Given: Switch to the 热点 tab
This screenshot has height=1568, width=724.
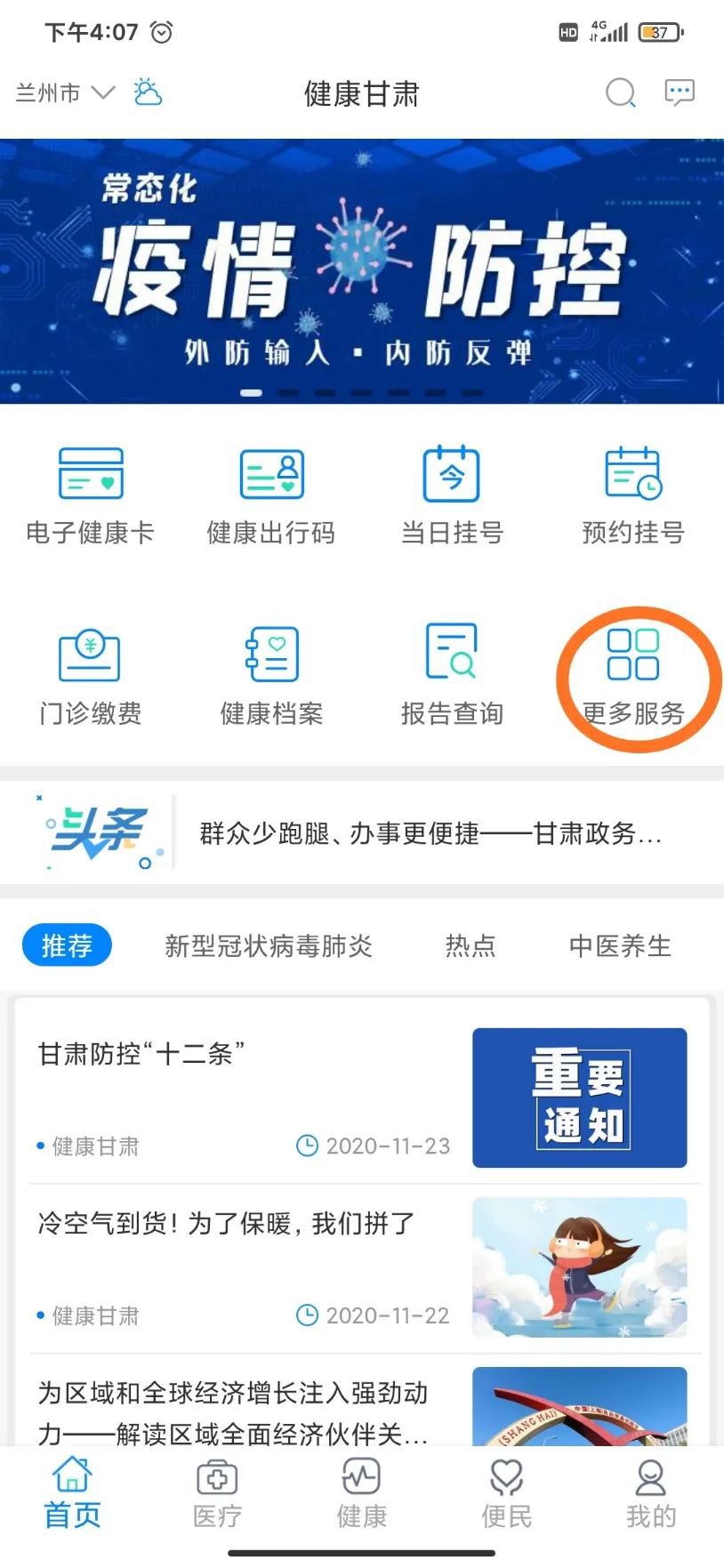Looking at the screenshot, I should [x=471, y=945].
